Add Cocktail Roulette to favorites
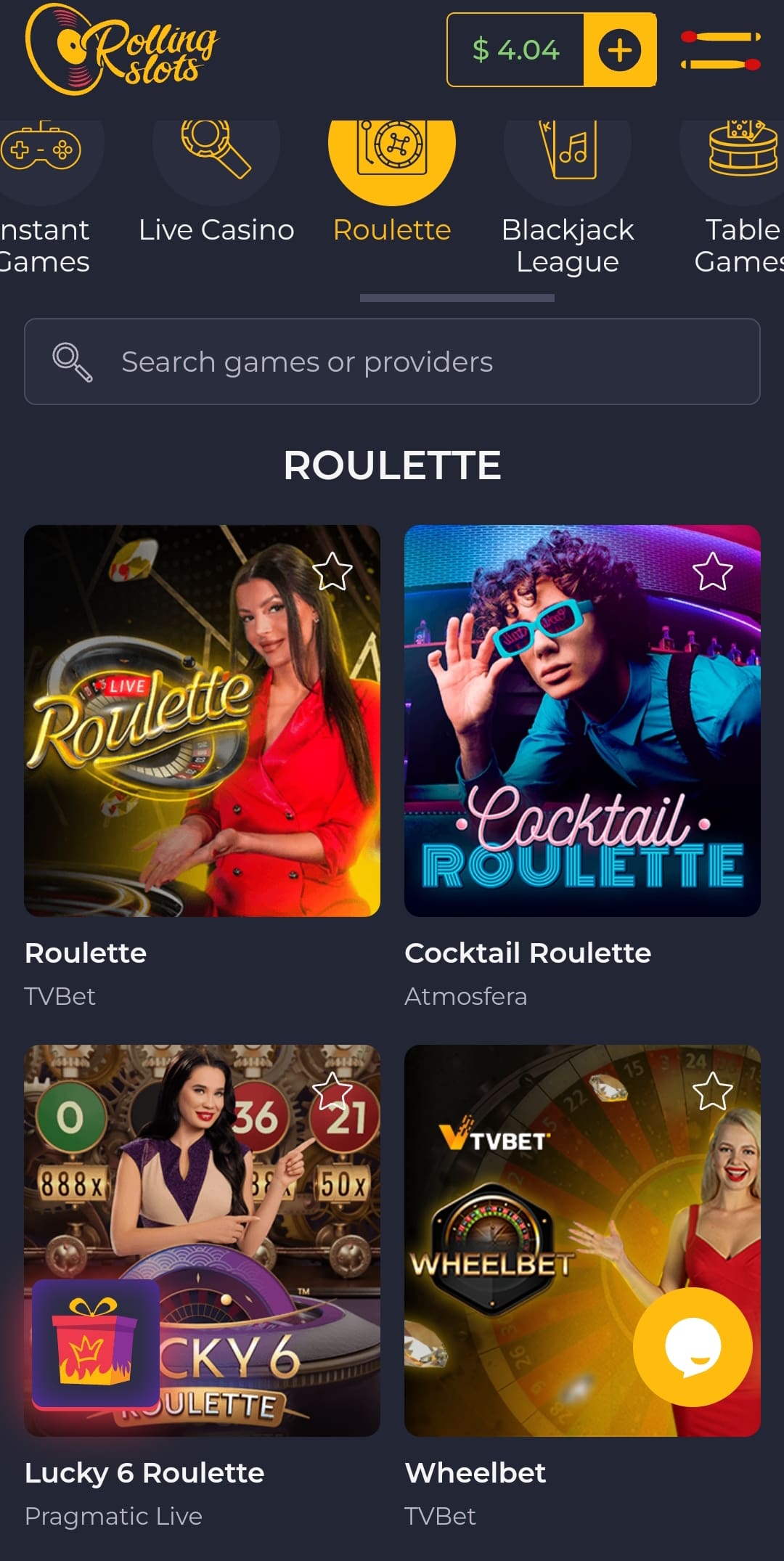Viewport: 784px width, 1561px height. click(713, 571)
